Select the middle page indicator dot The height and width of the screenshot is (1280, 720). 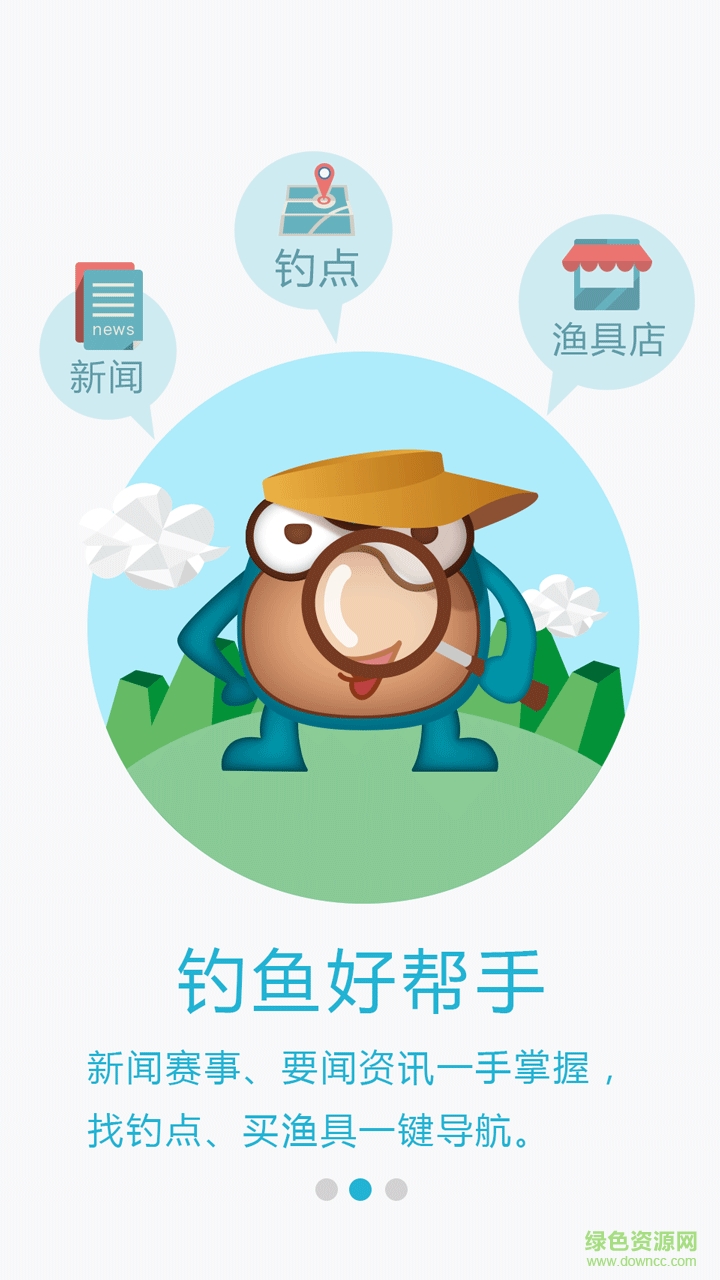point(360,1189)
